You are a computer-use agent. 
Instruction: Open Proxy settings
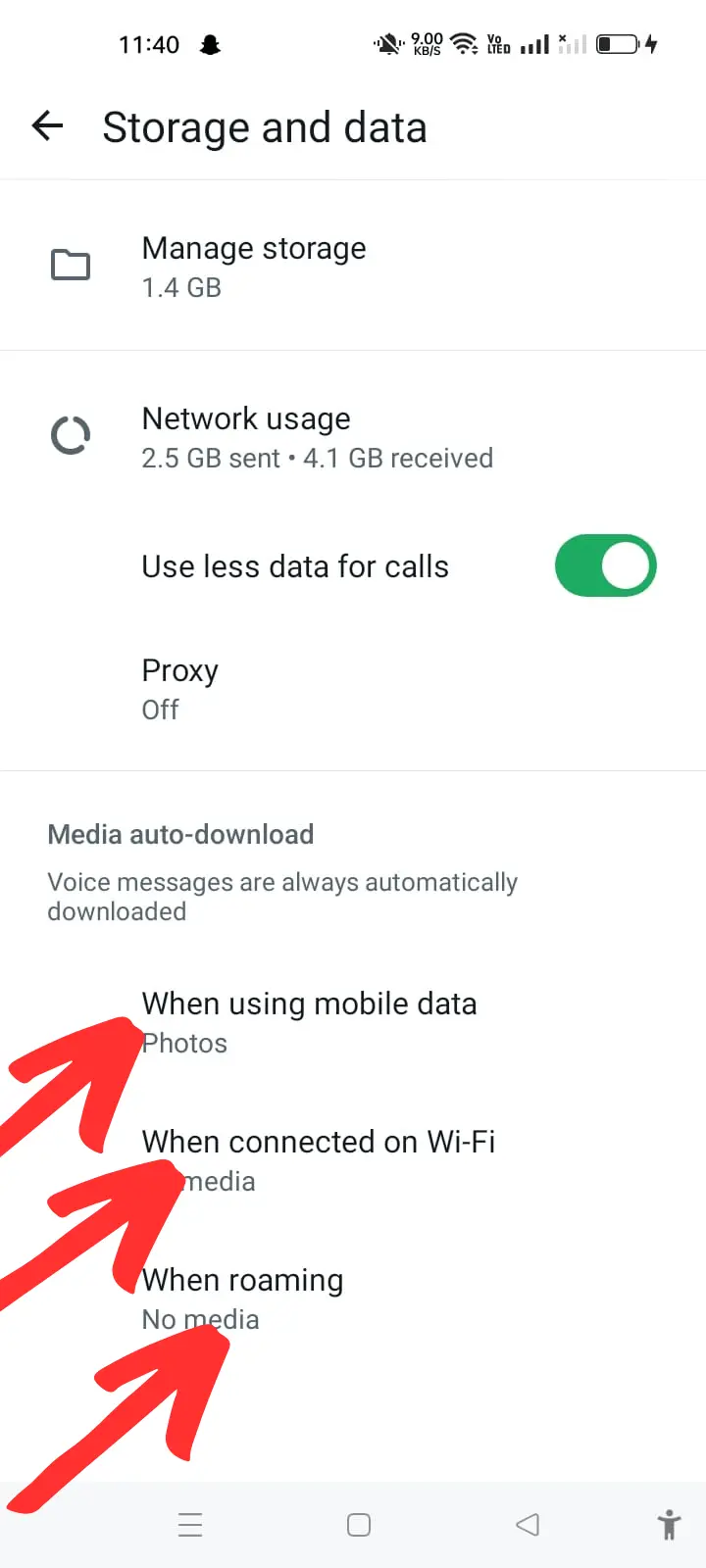[x=353, y=689]
